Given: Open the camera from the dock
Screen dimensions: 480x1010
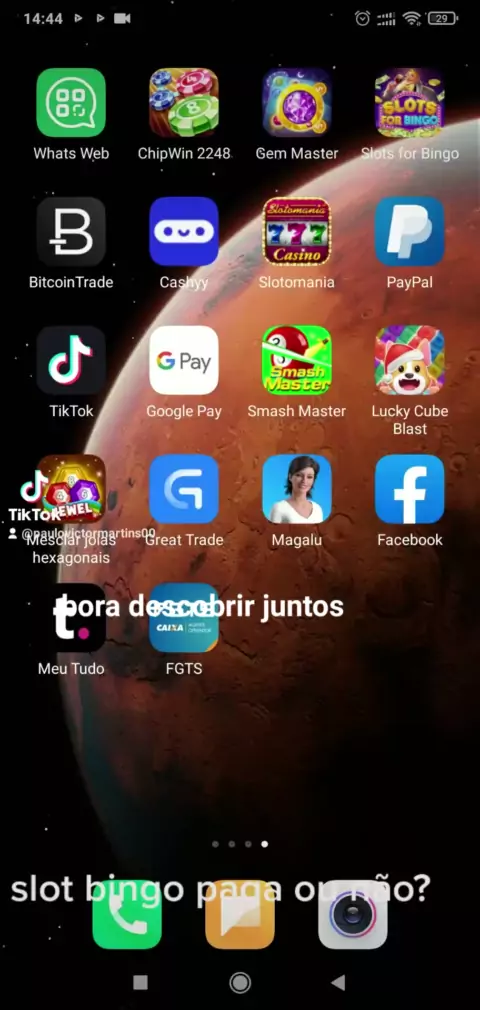Looking at the screenshot, I should point(352,915).
